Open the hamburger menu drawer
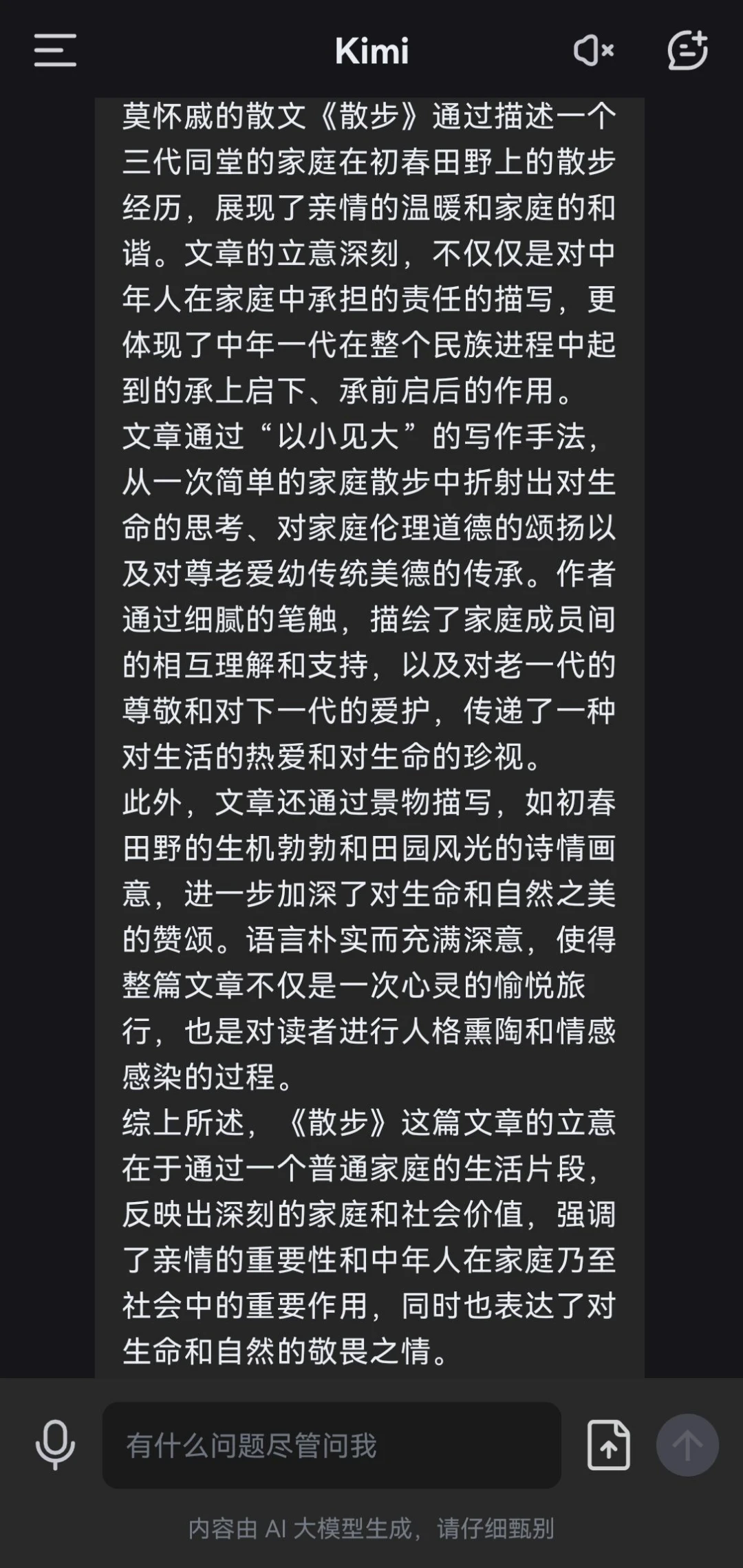This screenshot has width=743, height=1568. coord(55,51)
